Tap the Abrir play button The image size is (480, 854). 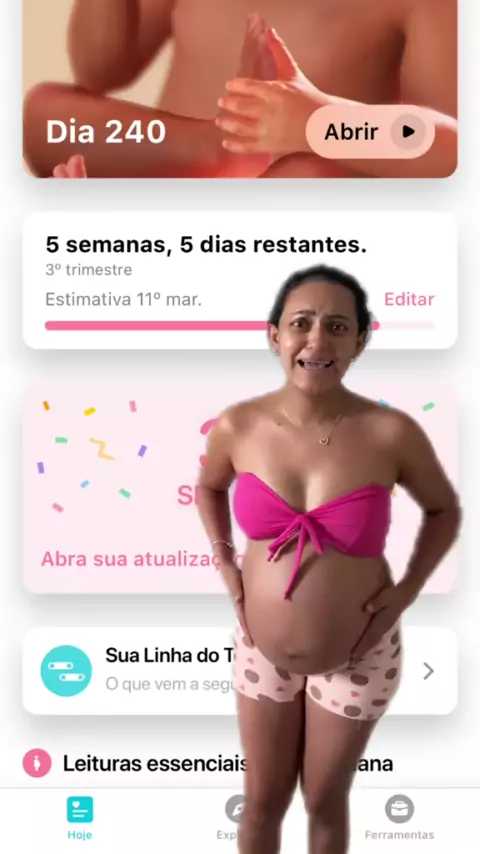pos(370,132)
